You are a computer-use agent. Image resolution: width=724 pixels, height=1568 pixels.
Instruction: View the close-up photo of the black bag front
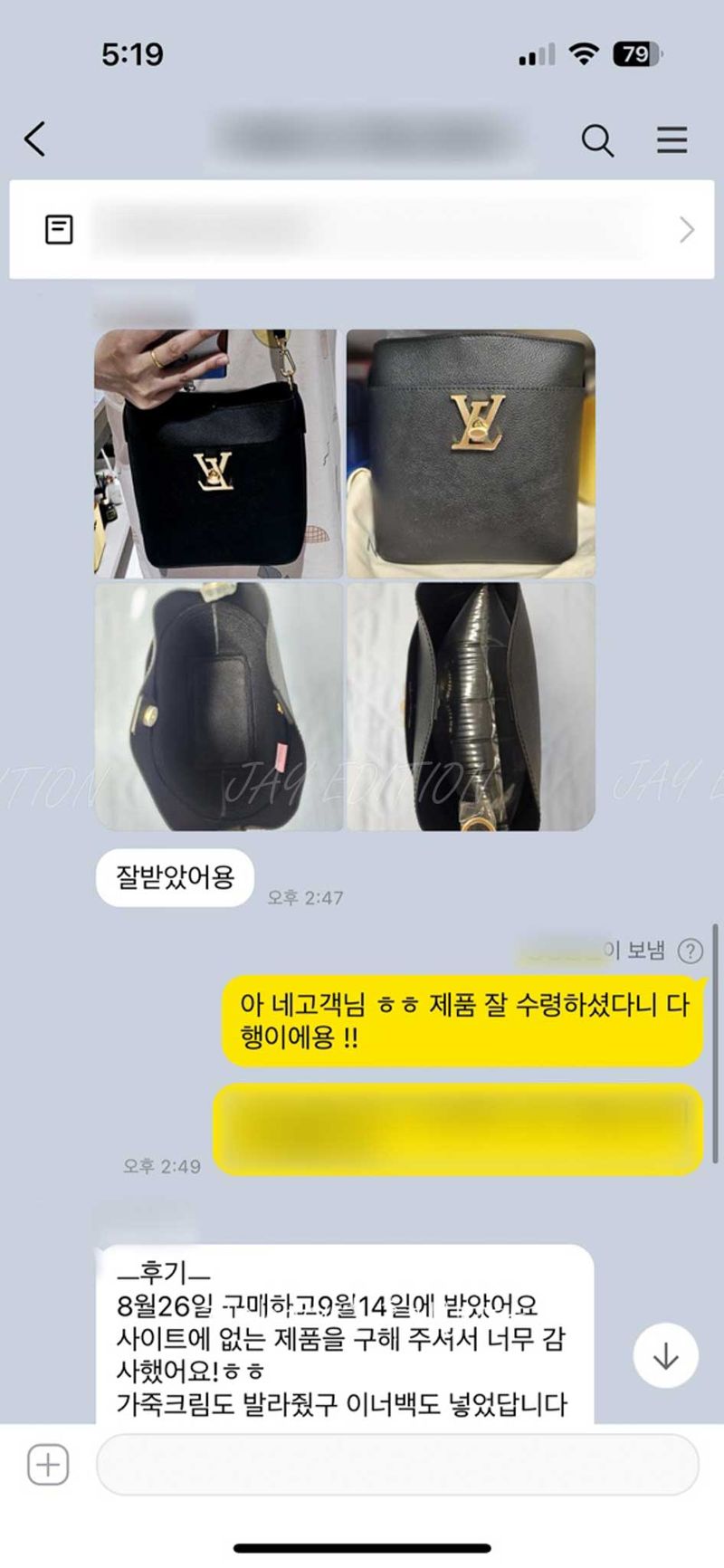pos(471,453)
